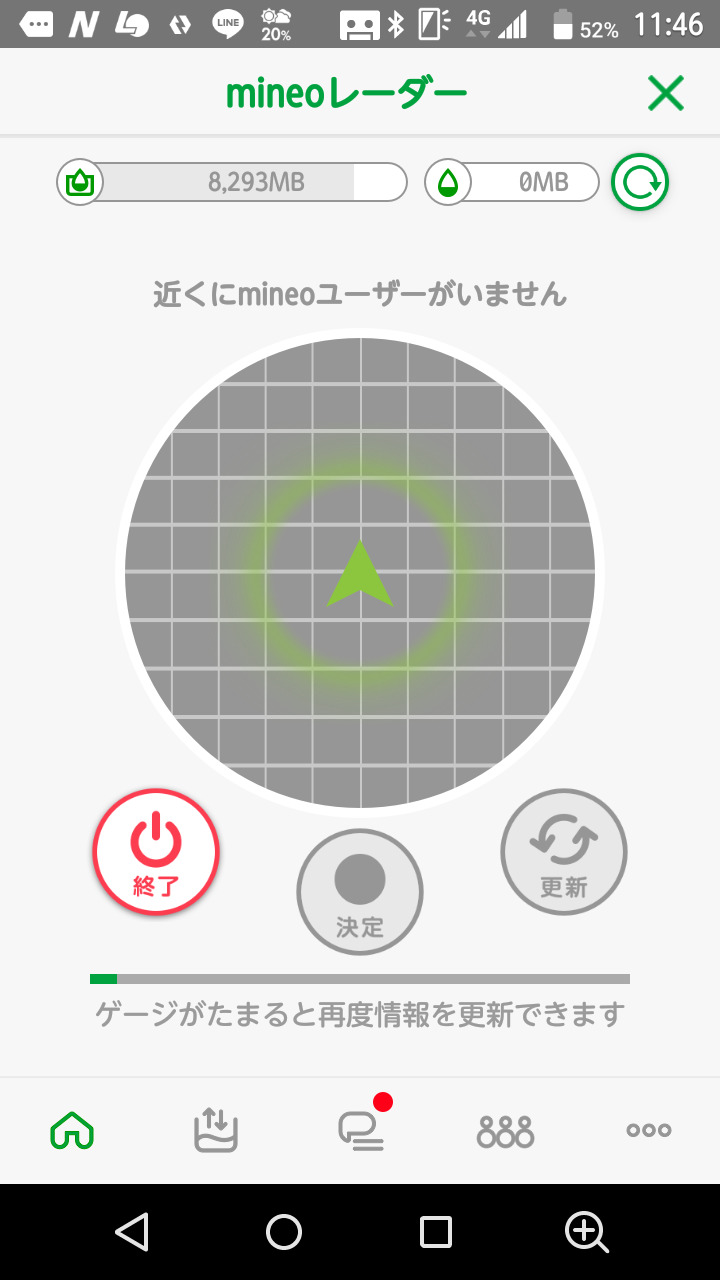This screenshot has height=1280, width=720.
Task: Open the data tank tab
Action: pos(216,1130)
